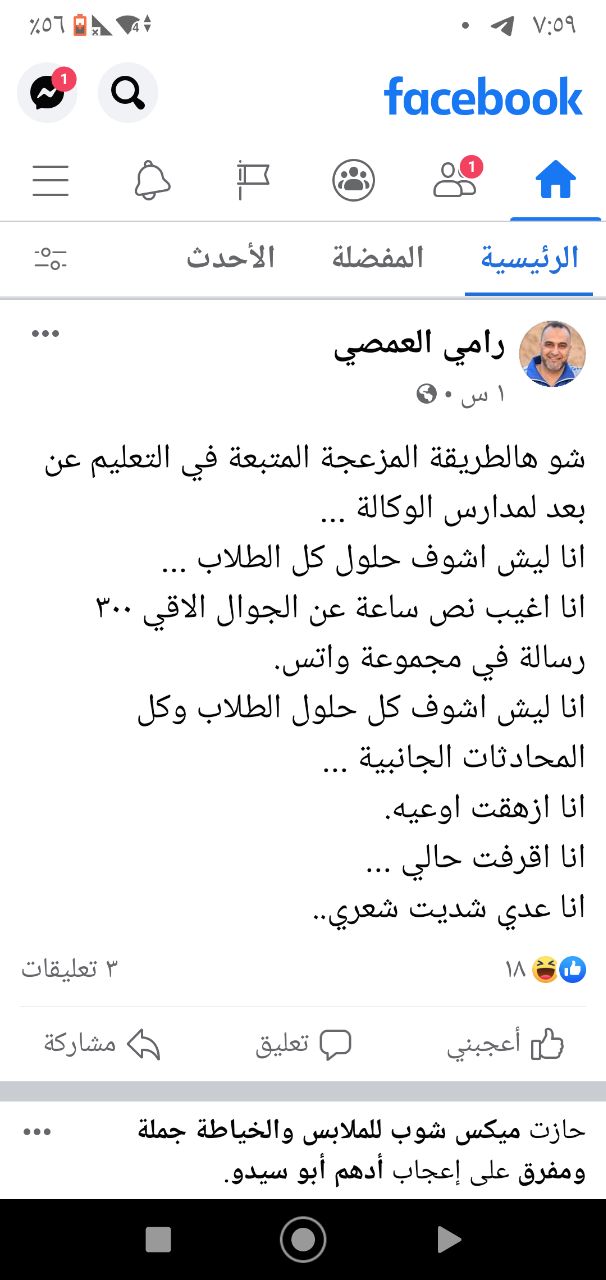This screenshot has height=1280, width=606.
Task: Like the post with أعجبني
Action: 506,1045
